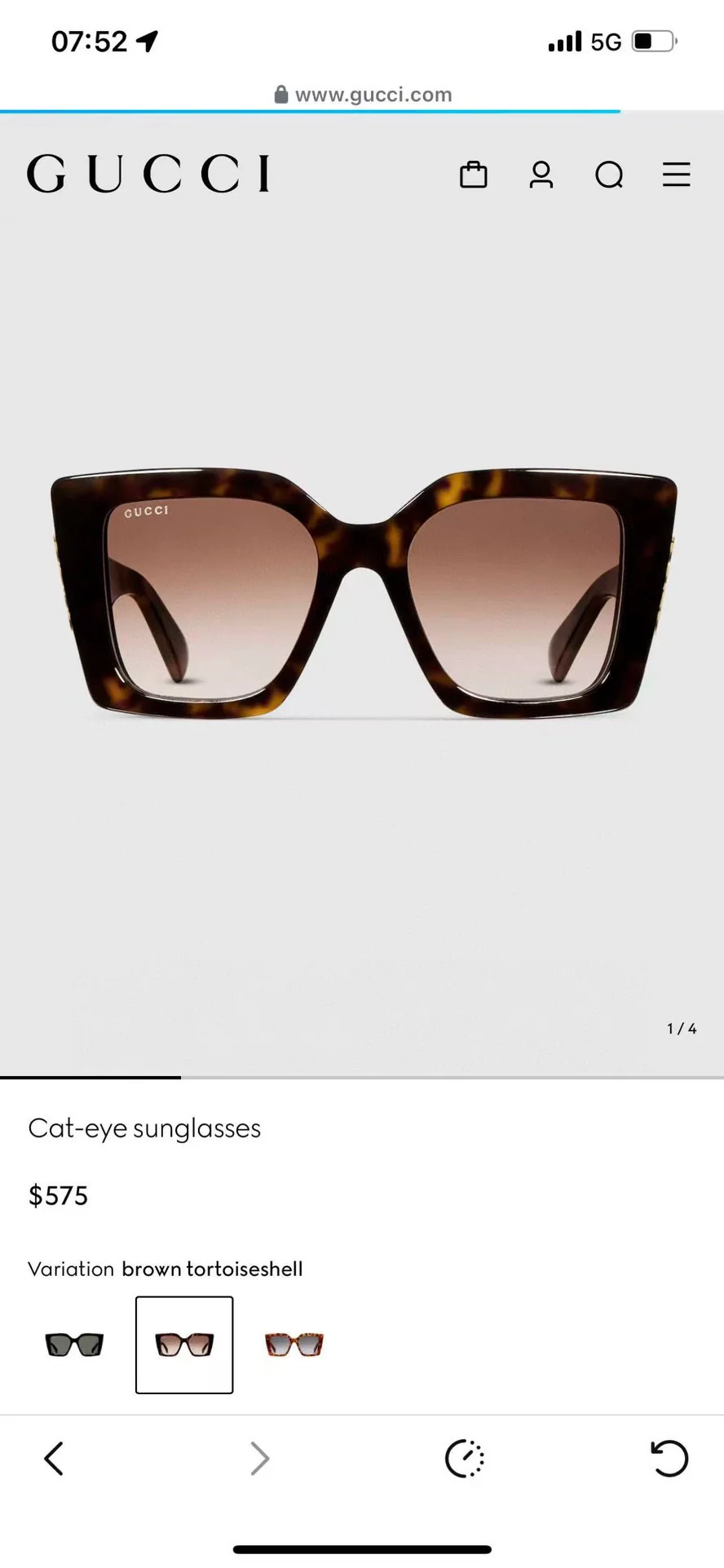Select the light tortoiseshell variation with grey lenses
This screenshot has width=724, height=1568.
(294, 1344)
